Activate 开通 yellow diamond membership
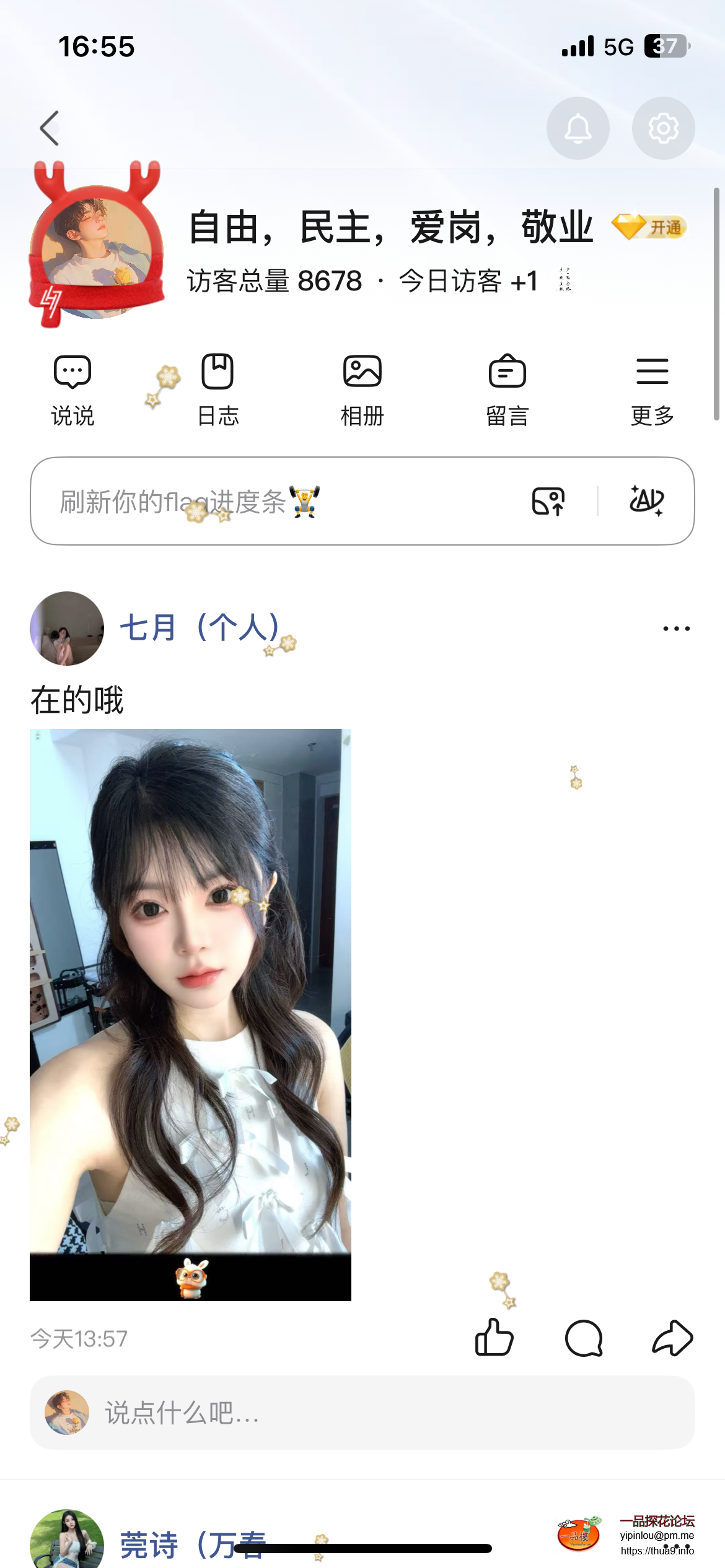This screenshot has width=725, height=1568. (648, 228)
